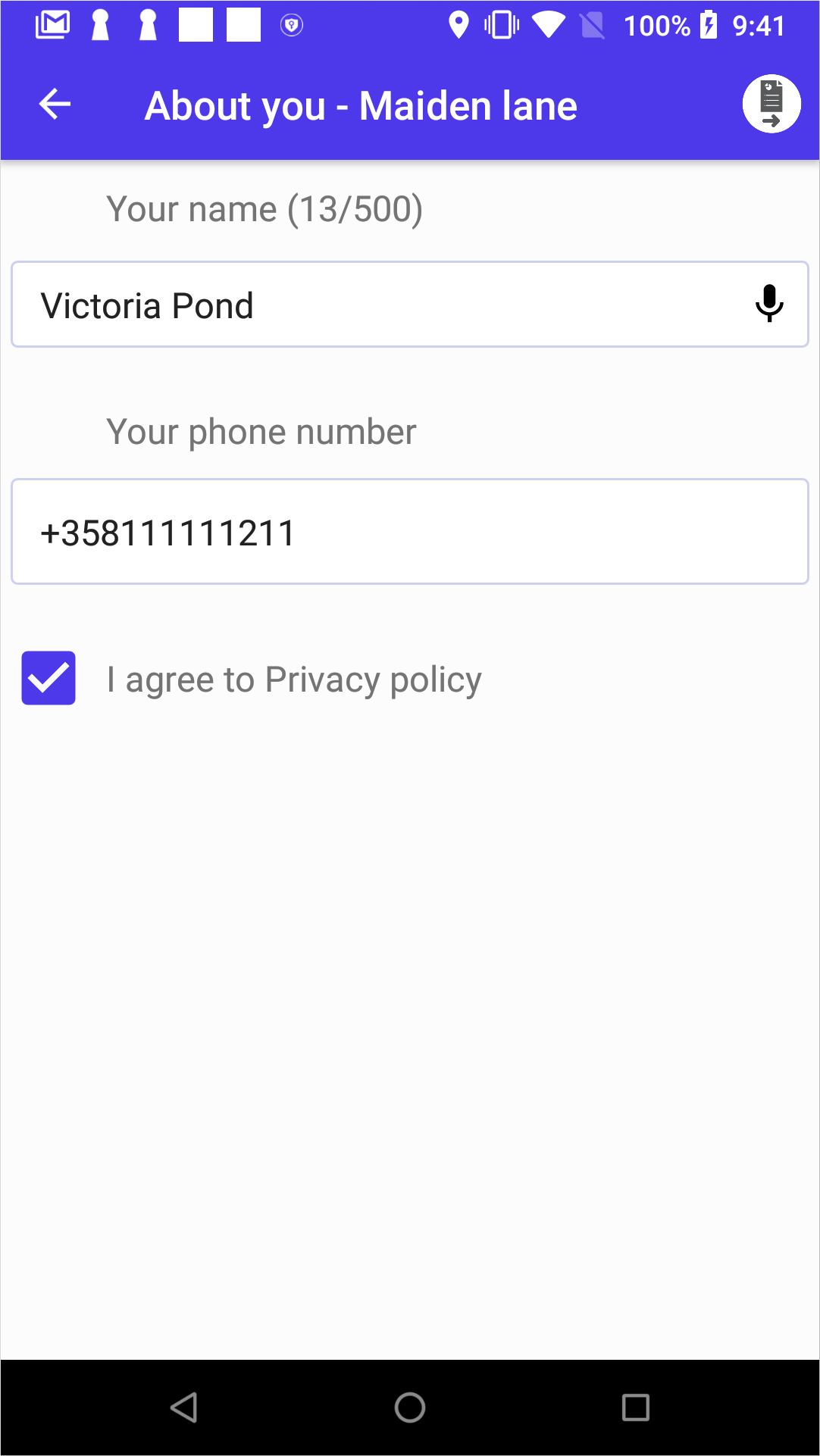Edit the phone number field
Screen dimensions: 820x1456
pyautogui.click(x=409, y=532)
